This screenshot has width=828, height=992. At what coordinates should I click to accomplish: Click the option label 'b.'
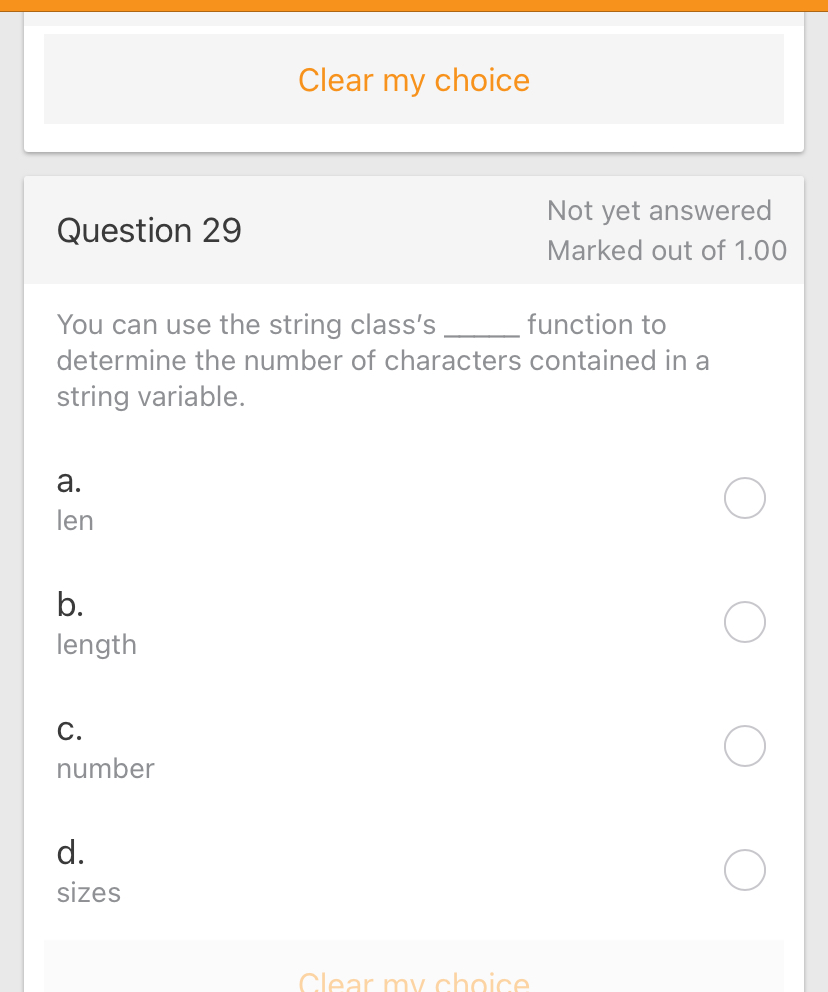(68, 605)
